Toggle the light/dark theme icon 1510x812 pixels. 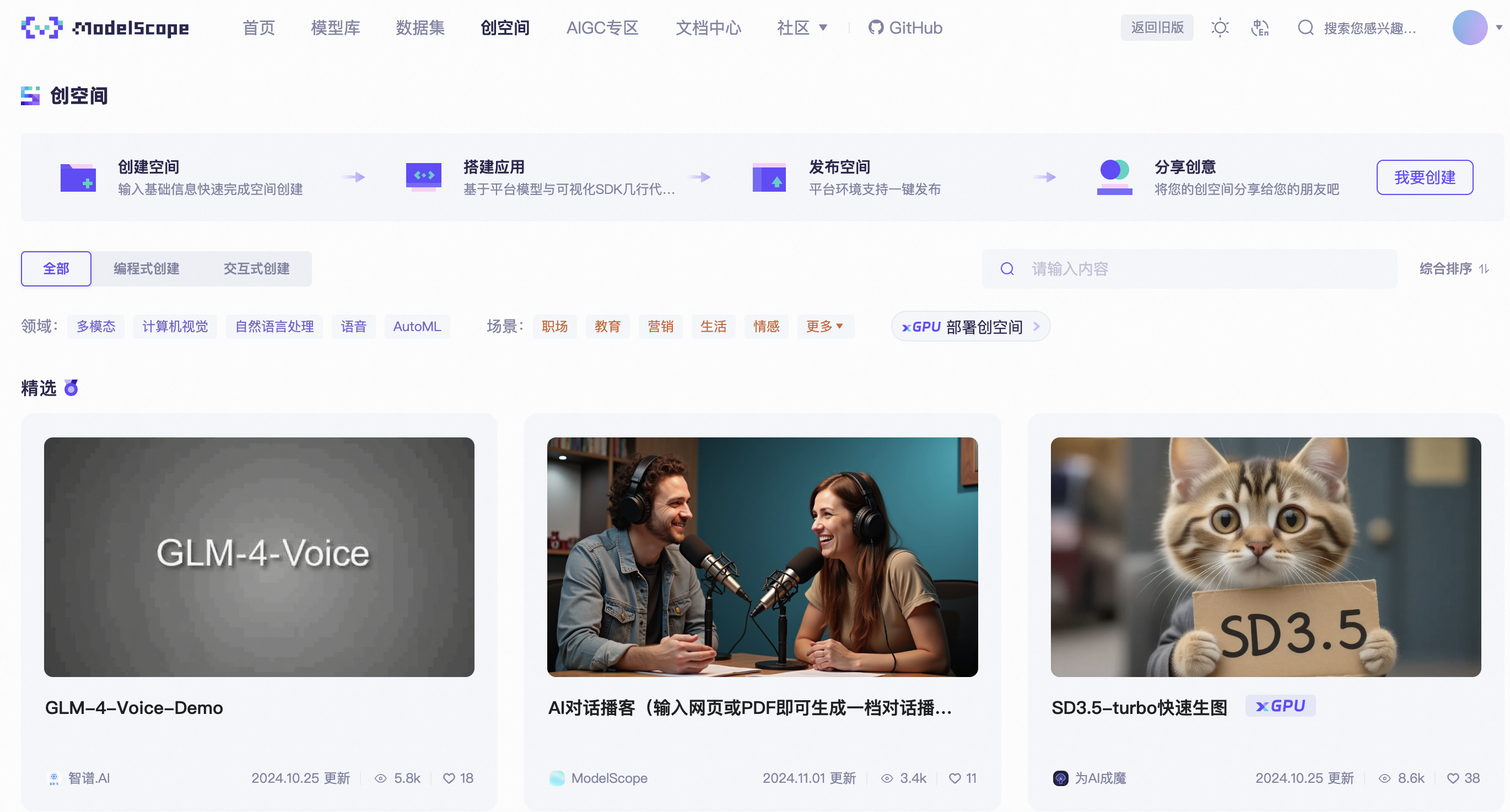(1220, 28)
